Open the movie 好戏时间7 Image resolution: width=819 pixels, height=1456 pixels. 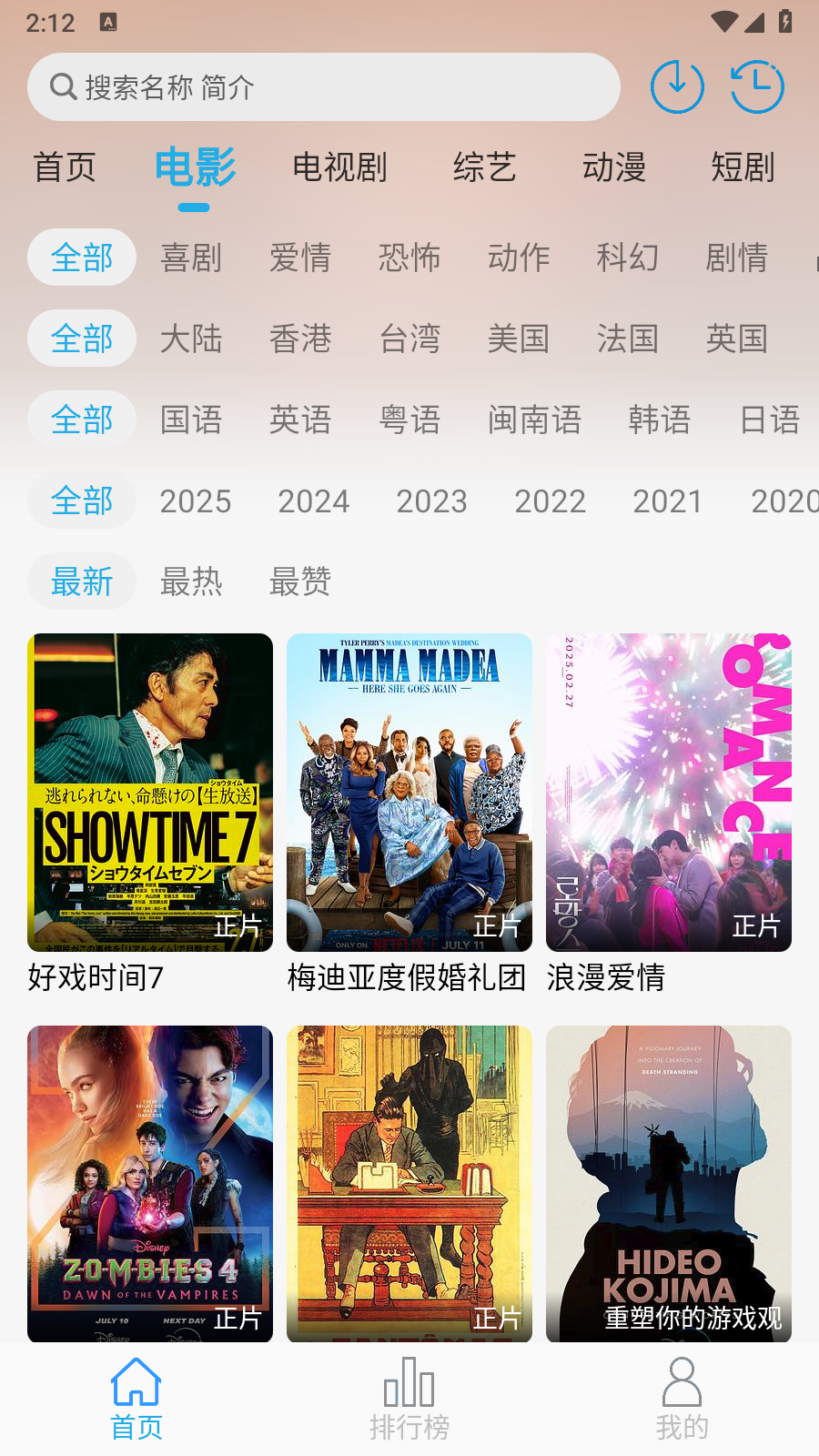point(150,790)
